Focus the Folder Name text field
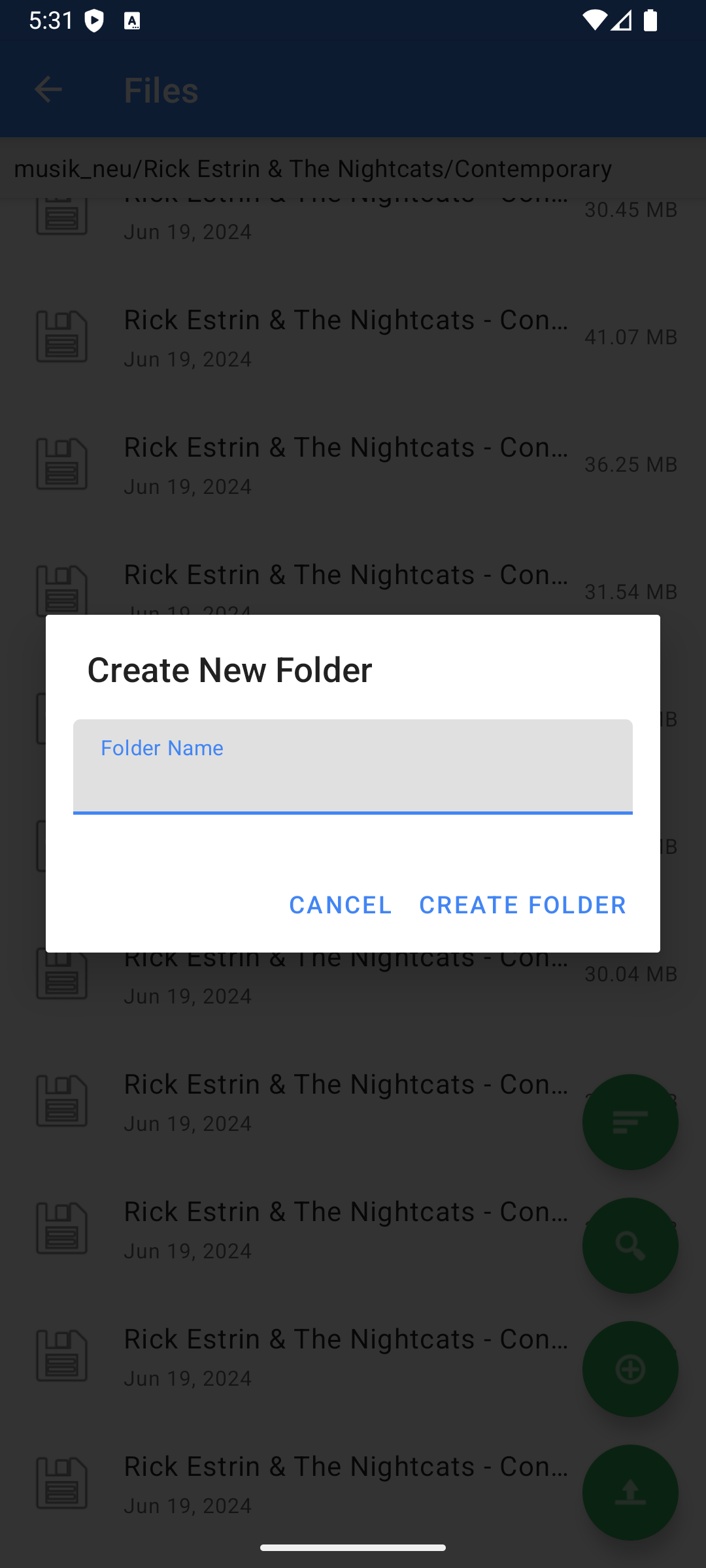This screenshot has height=1568, width=706. (353, 766)
